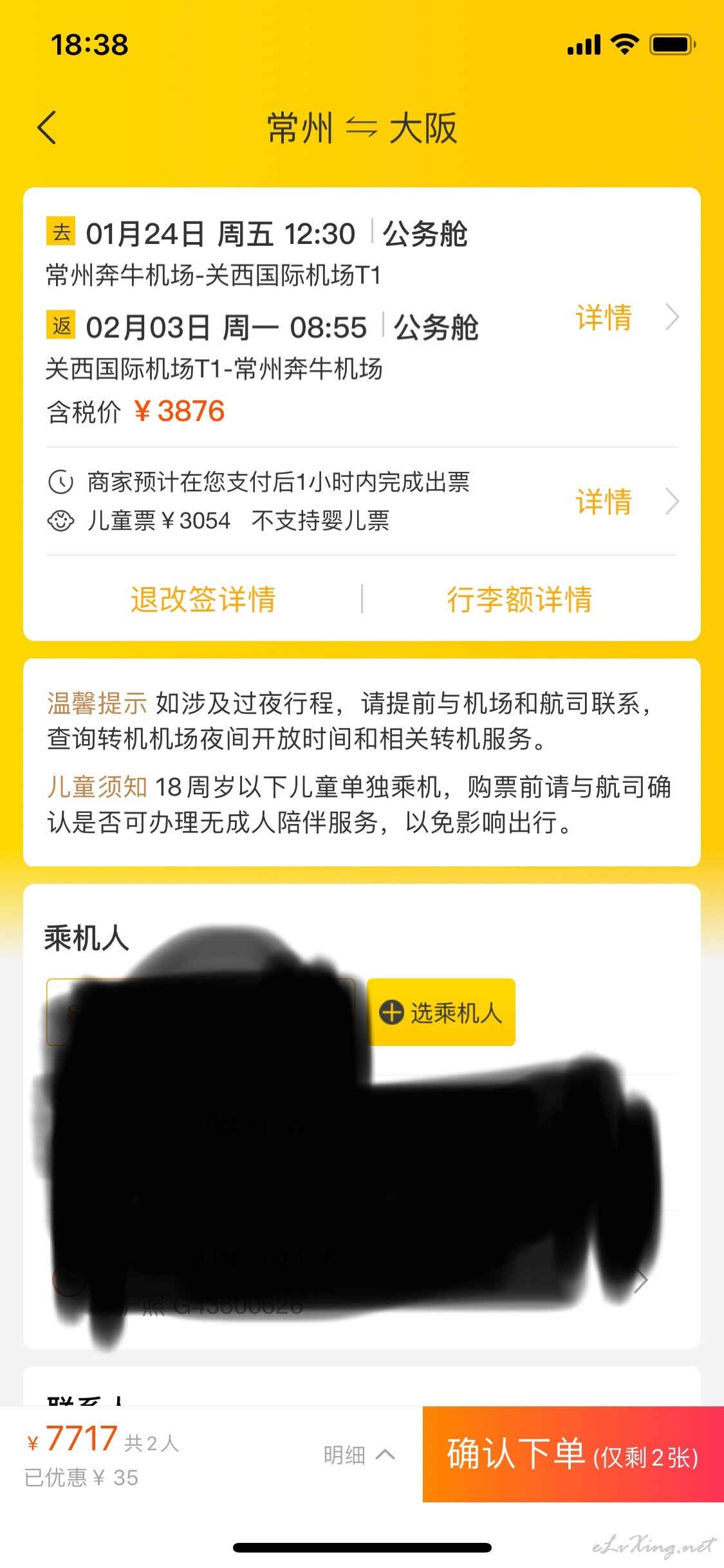Viewport: 724px width, 1568px height.
Task: Tap 选乘机人 to add a passenger
Action: click(441, 1013)
